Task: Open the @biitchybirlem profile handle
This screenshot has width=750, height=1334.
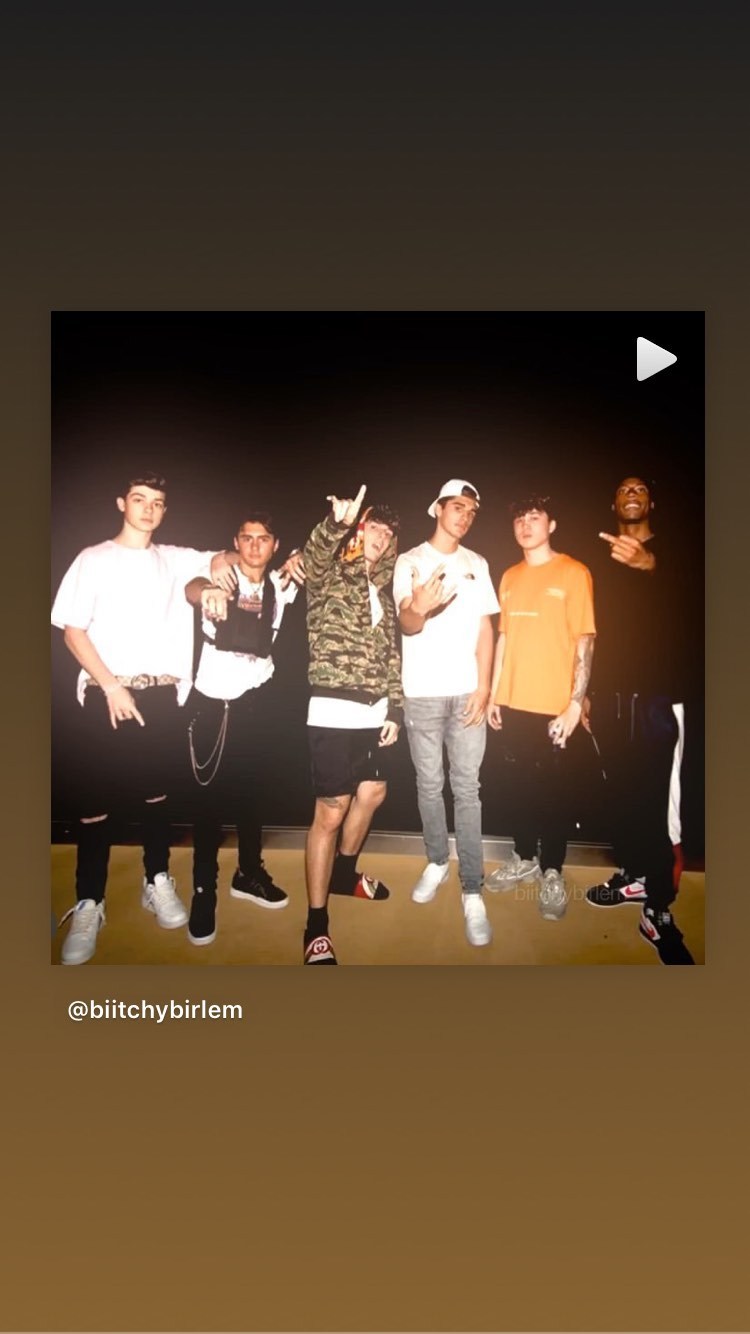Action: 155,1010
